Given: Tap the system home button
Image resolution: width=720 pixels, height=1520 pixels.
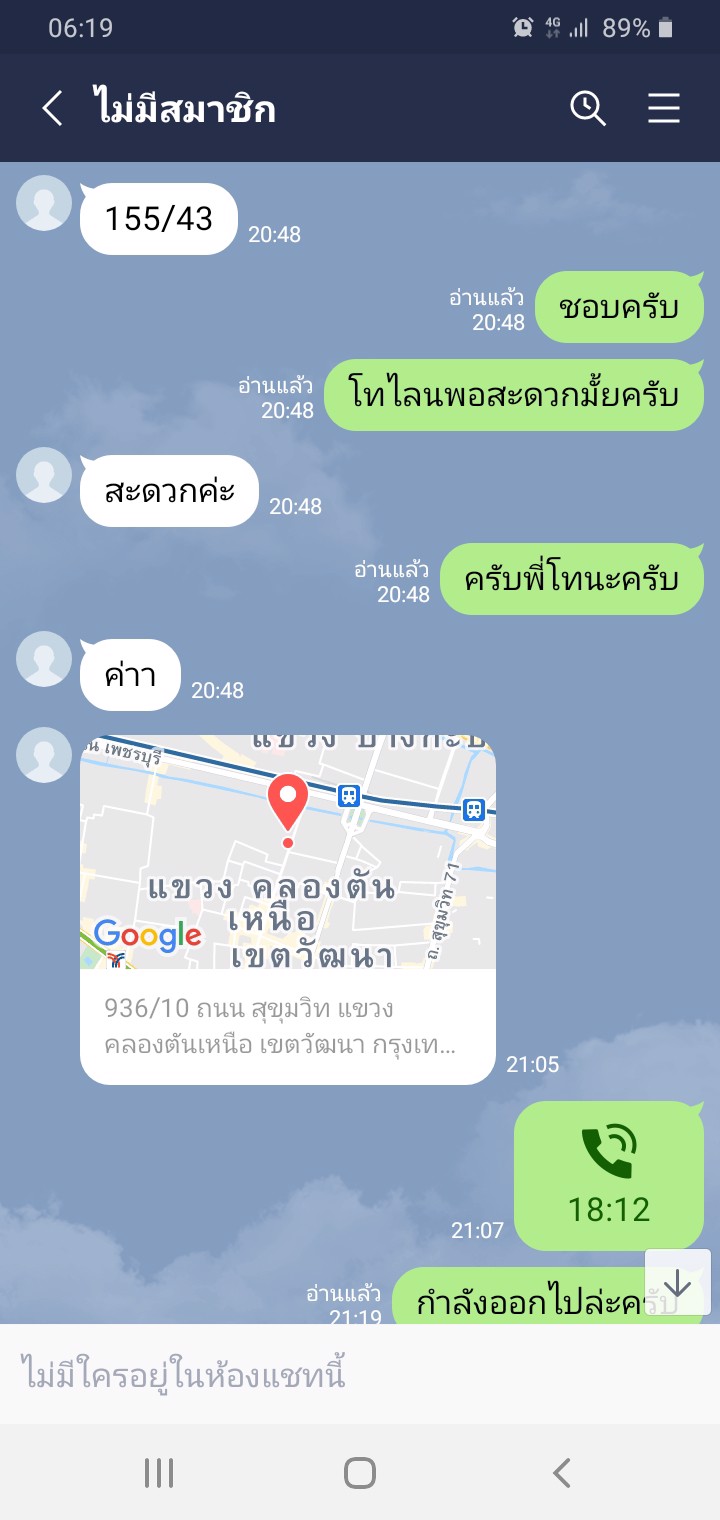Looking at the screenshot, I should [360, 1472].
